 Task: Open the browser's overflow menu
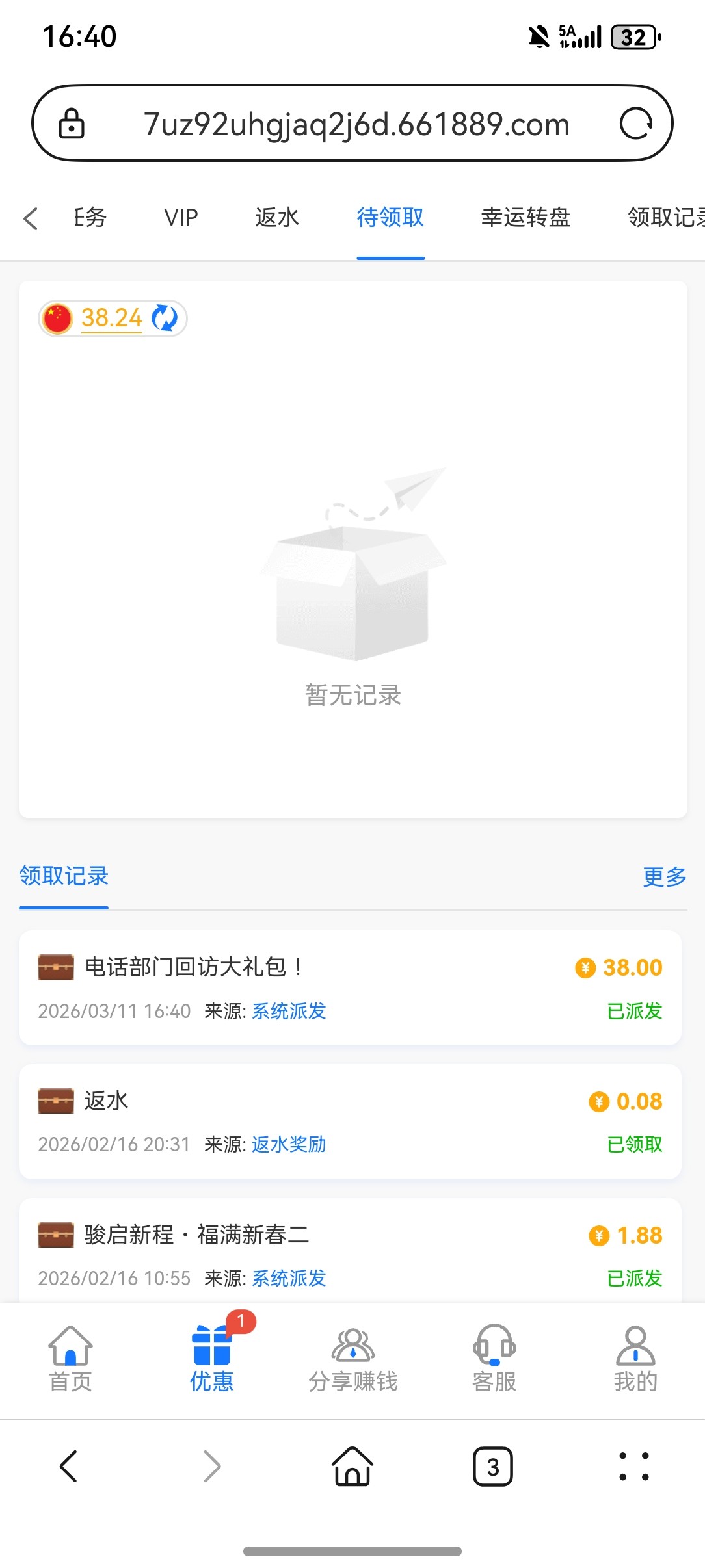pos(634,1467)
